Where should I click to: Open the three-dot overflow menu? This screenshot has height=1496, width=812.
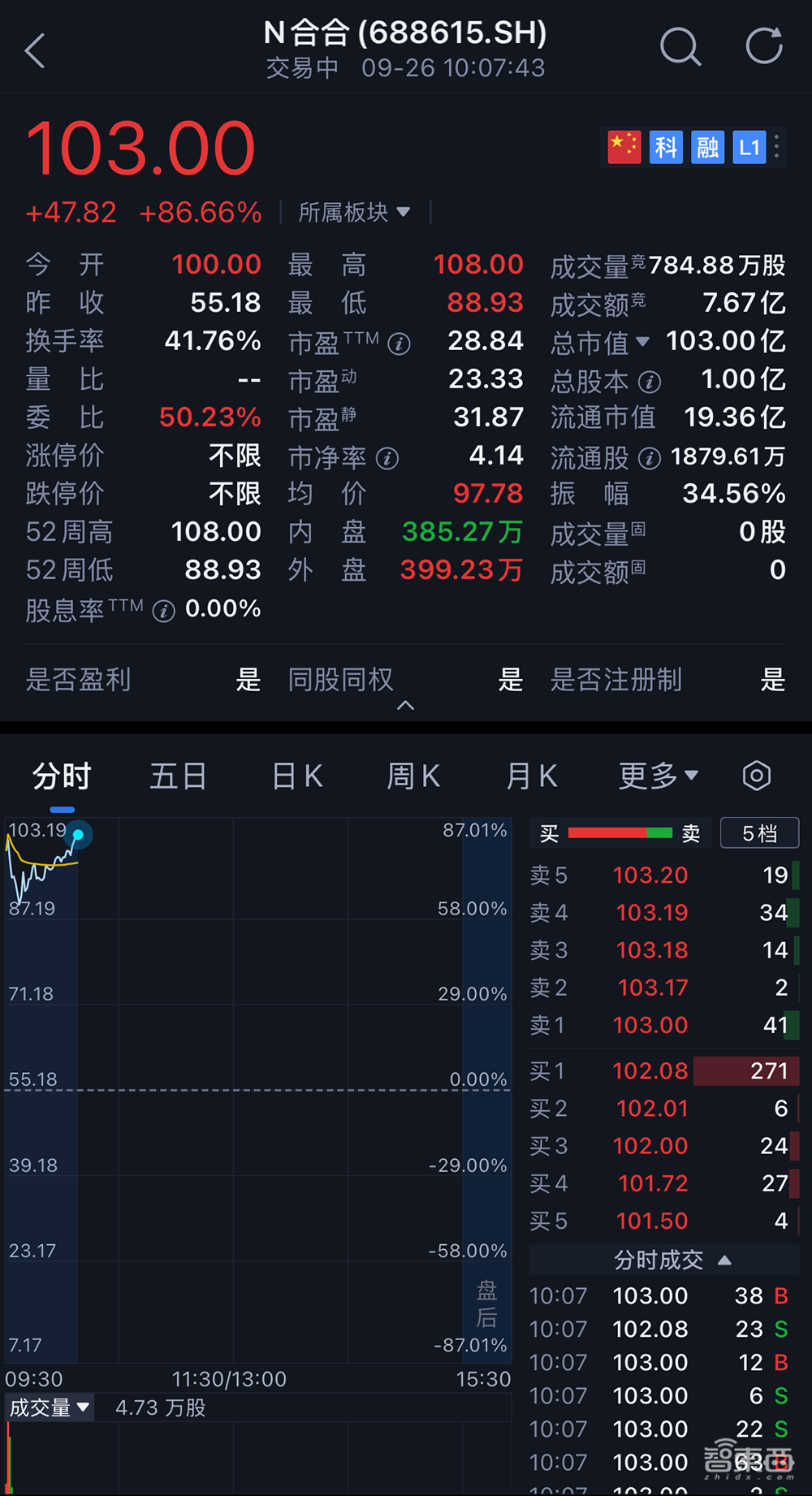(x=776, y=147)
